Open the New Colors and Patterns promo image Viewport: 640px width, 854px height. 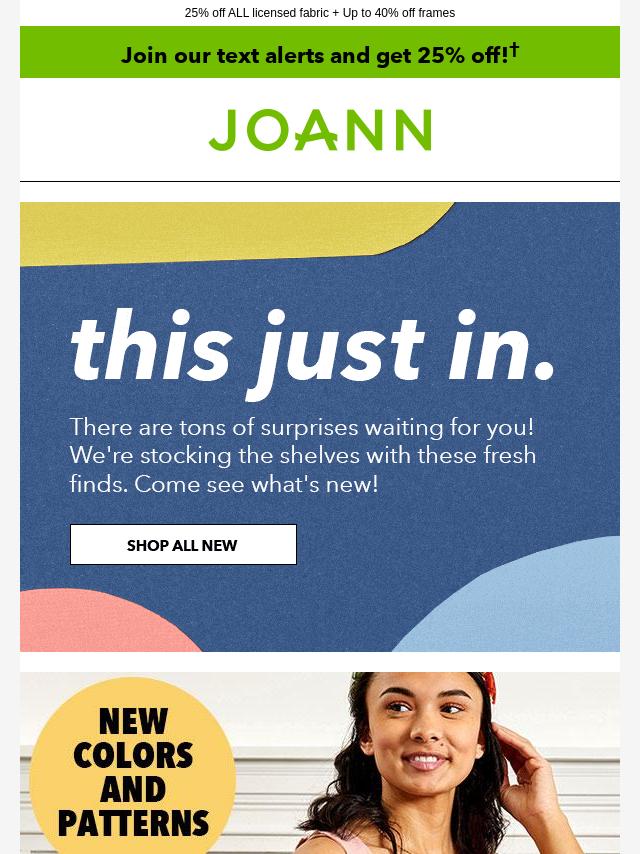[x=320, y=765]
